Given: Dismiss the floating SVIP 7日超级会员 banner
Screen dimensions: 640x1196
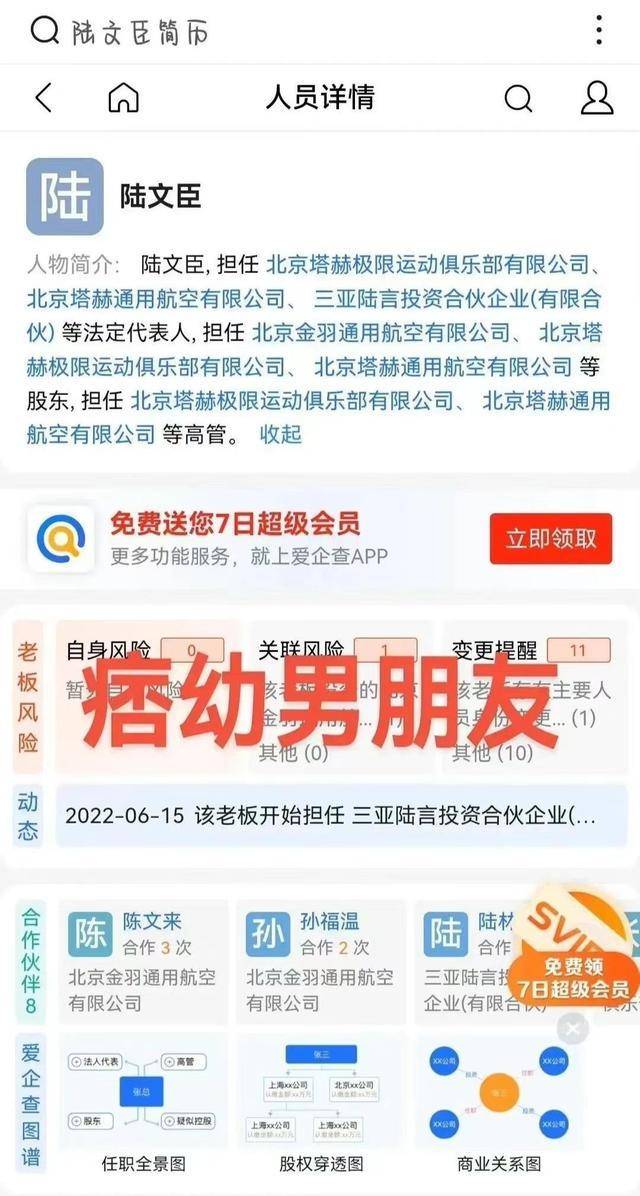Looking at the screenshot, I should coord(572,1029).
